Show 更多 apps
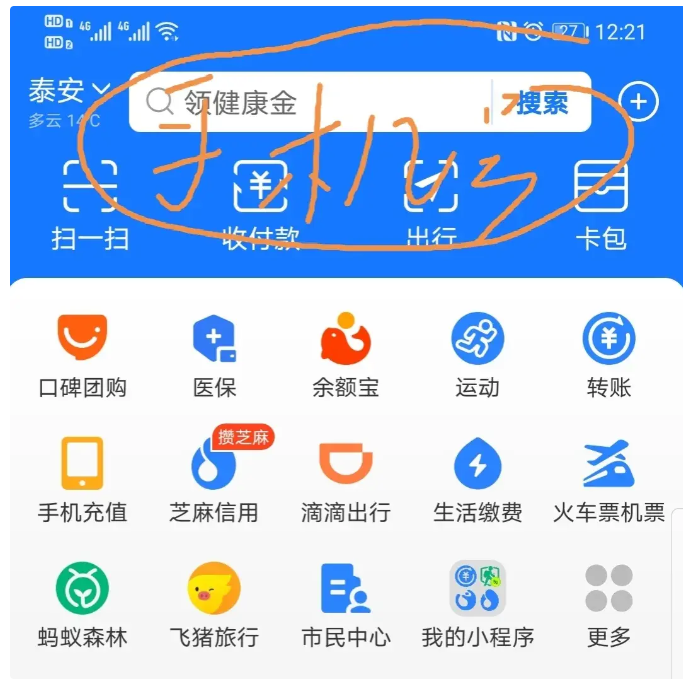 pyautogui.click(x=609, y=605)
